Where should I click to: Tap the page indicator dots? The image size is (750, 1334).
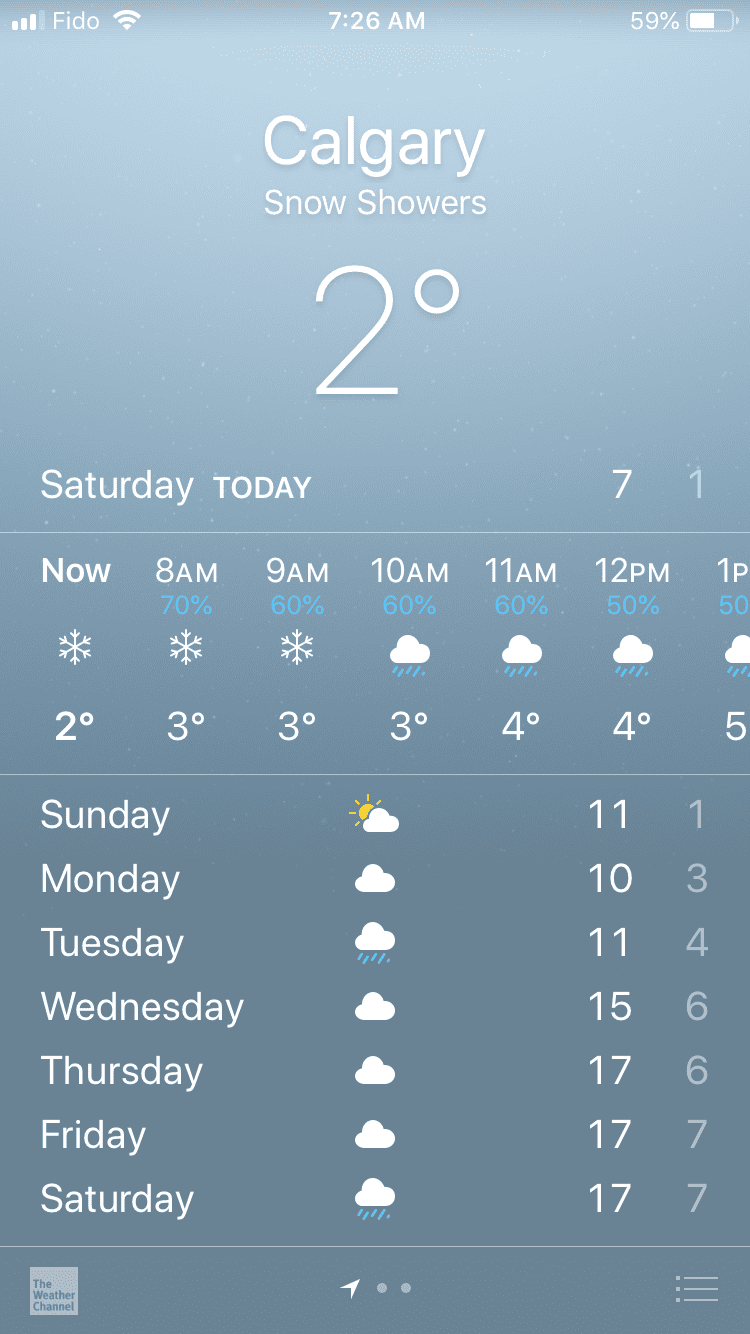click(x=380, y=1289)
